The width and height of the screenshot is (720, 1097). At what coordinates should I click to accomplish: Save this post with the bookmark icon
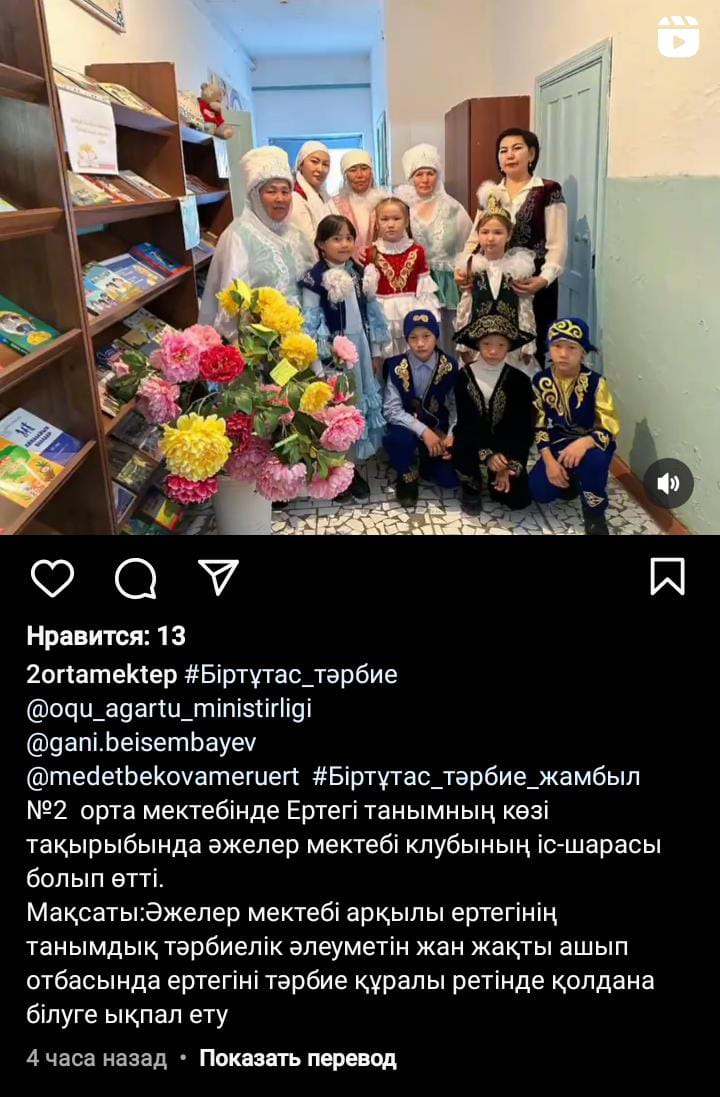(x=667, y=577)
